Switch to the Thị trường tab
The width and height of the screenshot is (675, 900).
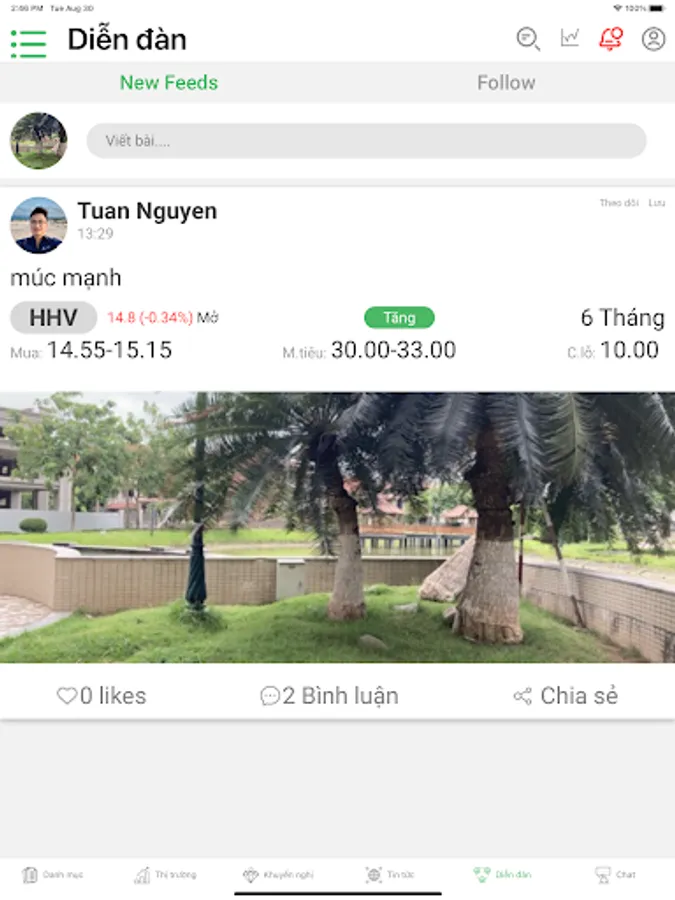(166, 875)
